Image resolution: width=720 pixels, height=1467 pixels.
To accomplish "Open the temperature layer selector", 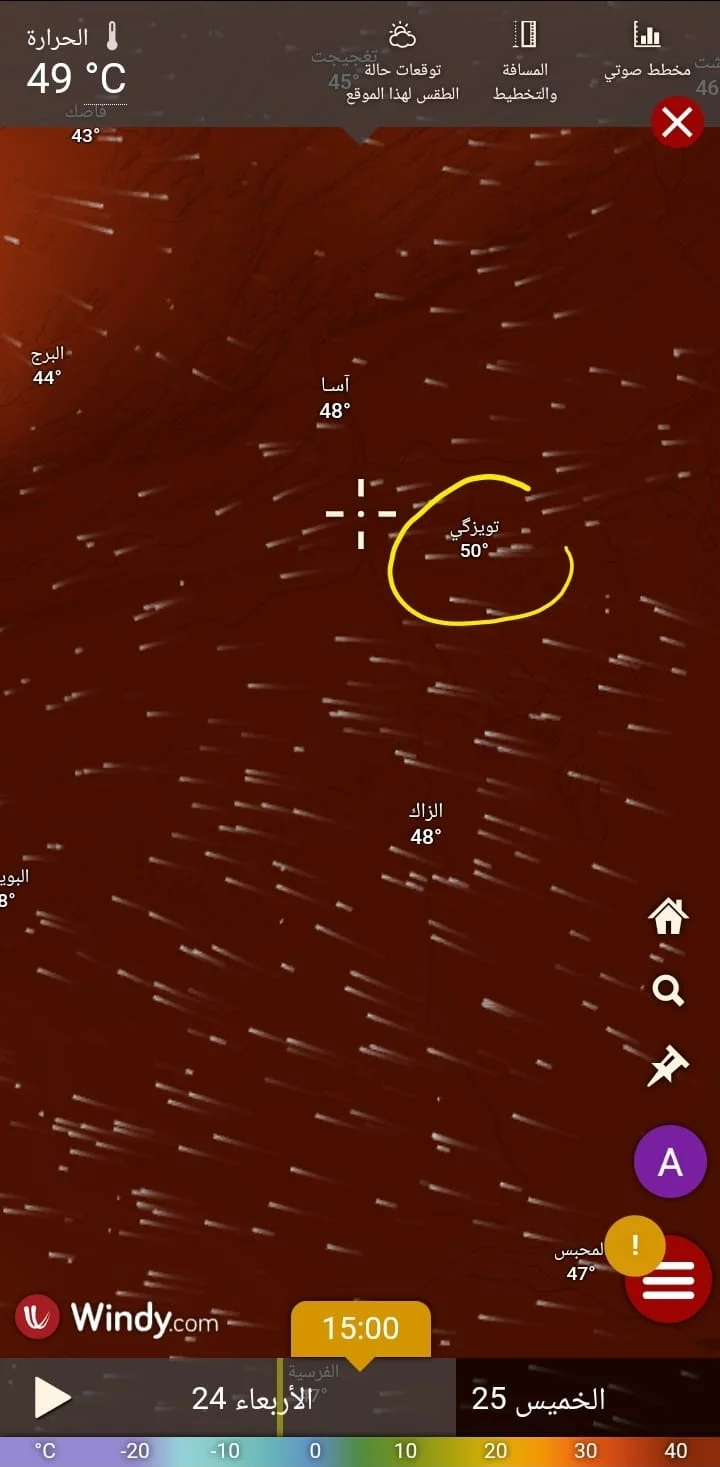I will point(76,62).
